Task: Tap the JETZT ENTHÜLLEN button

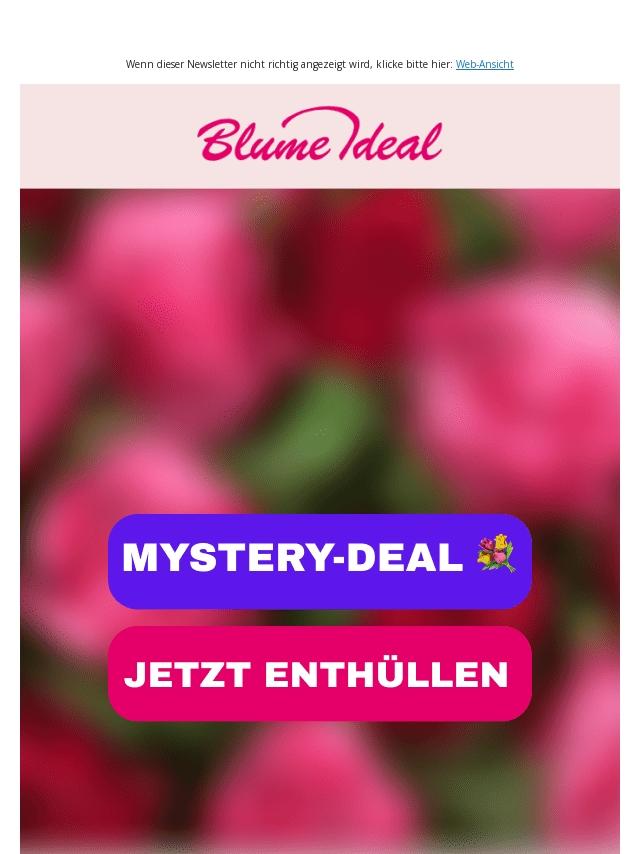Action: point(319,674)
